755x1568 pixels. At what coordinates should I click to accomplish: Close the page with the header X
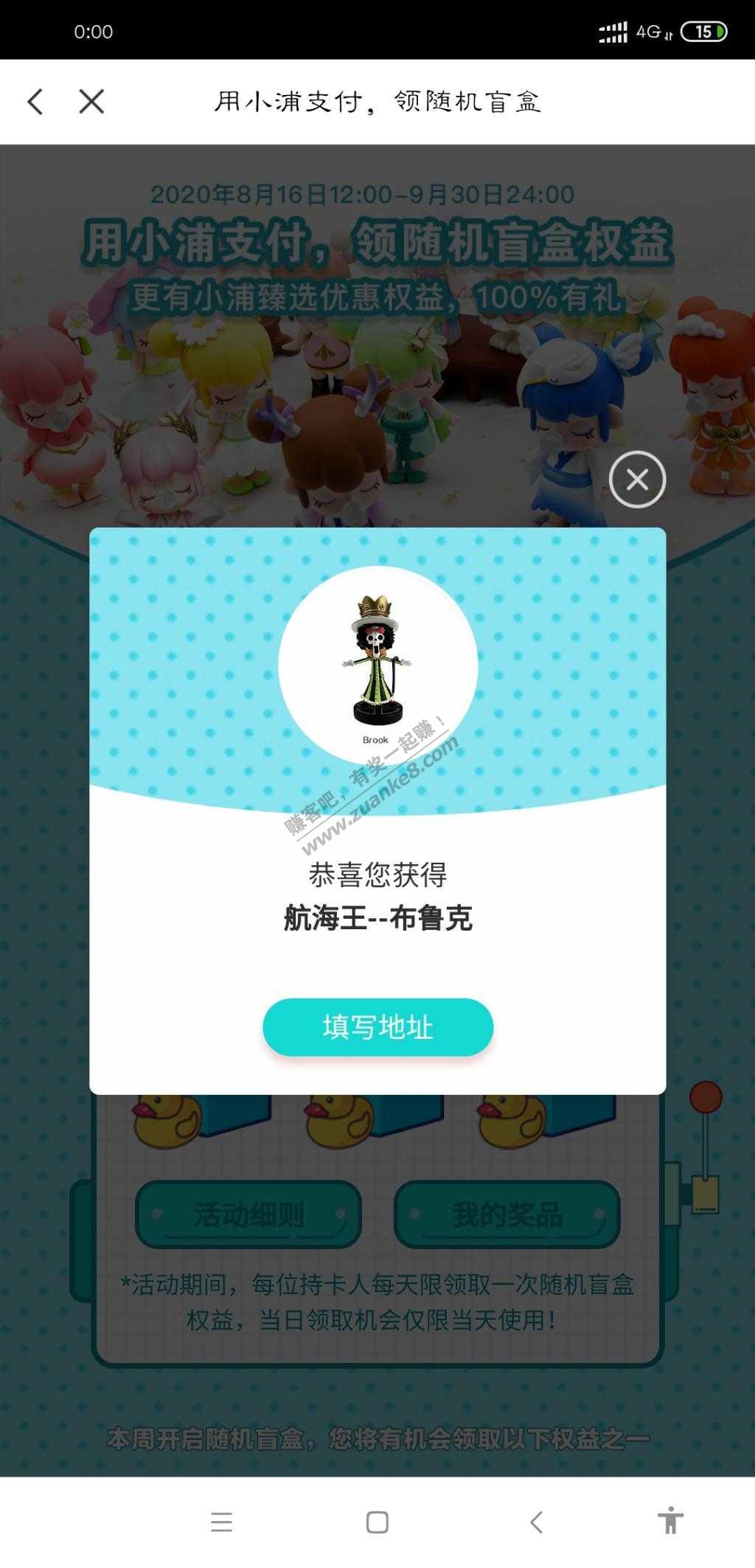pos(91,102)
